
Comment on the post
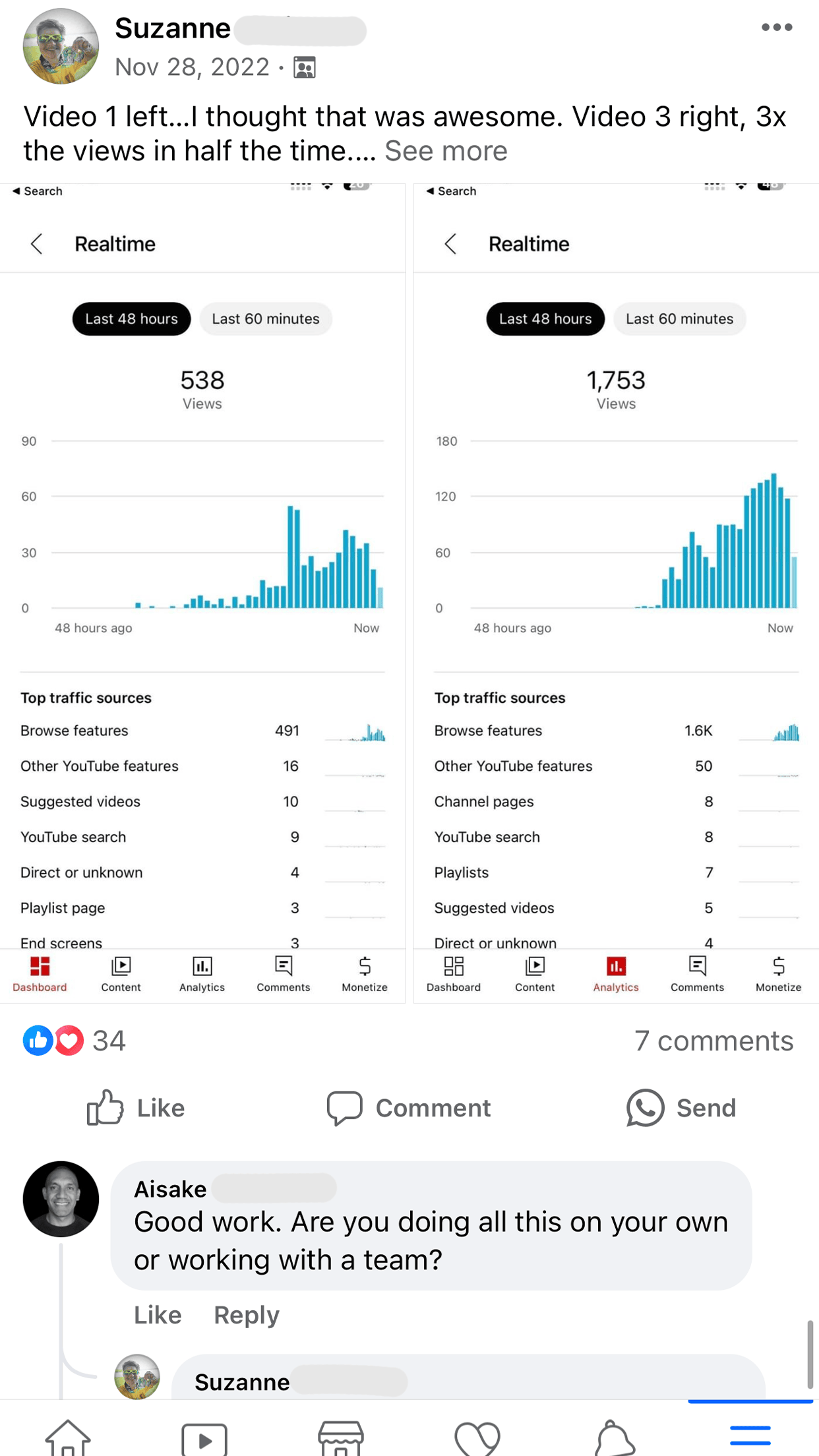click(x=409, y=1108)
